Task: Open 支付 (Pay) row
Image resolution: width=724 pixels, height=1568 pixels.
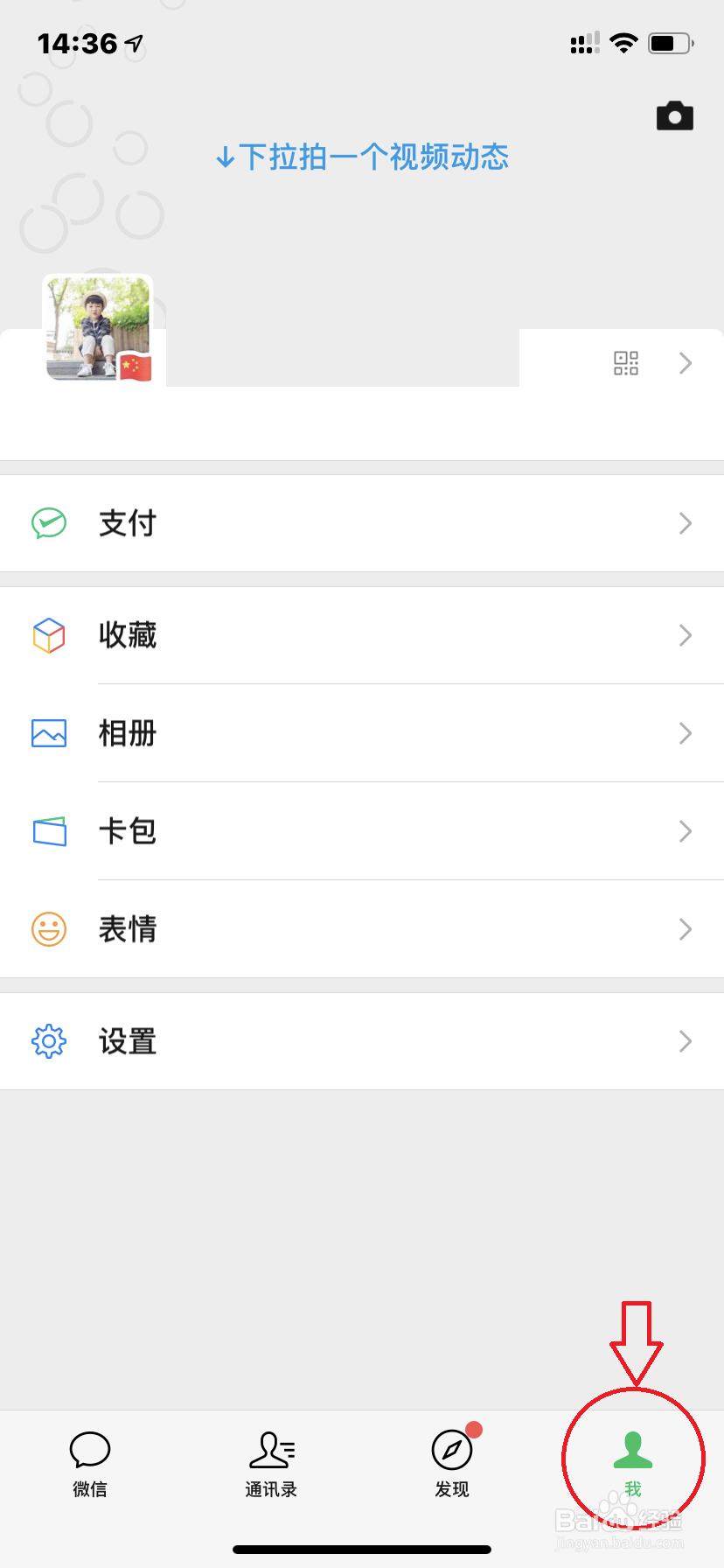Action: click(x=362, y=523)
